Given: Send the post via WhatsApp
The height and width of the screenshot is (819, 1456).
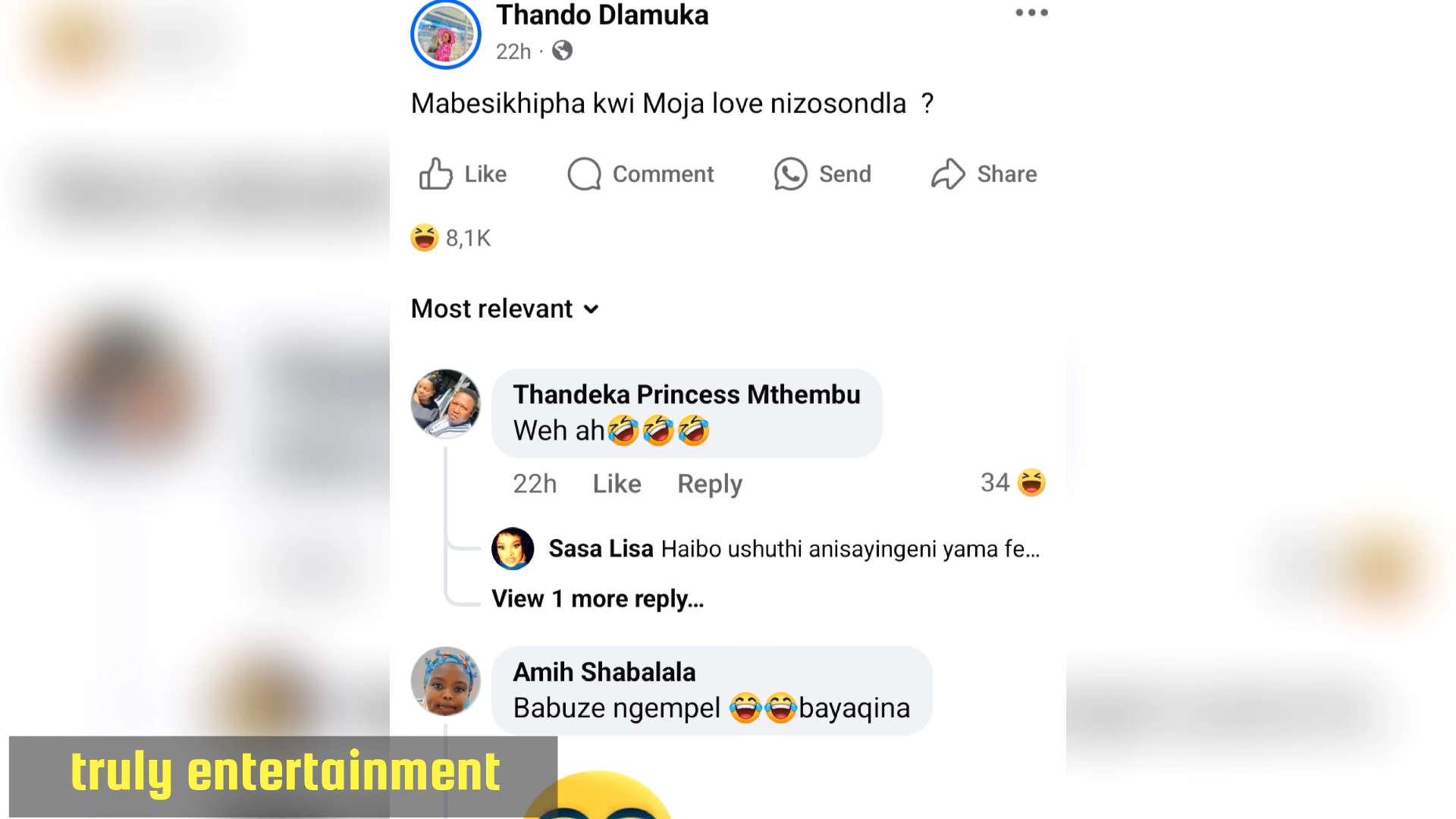Looking at the screenshot, I should [x=823, y=174].
